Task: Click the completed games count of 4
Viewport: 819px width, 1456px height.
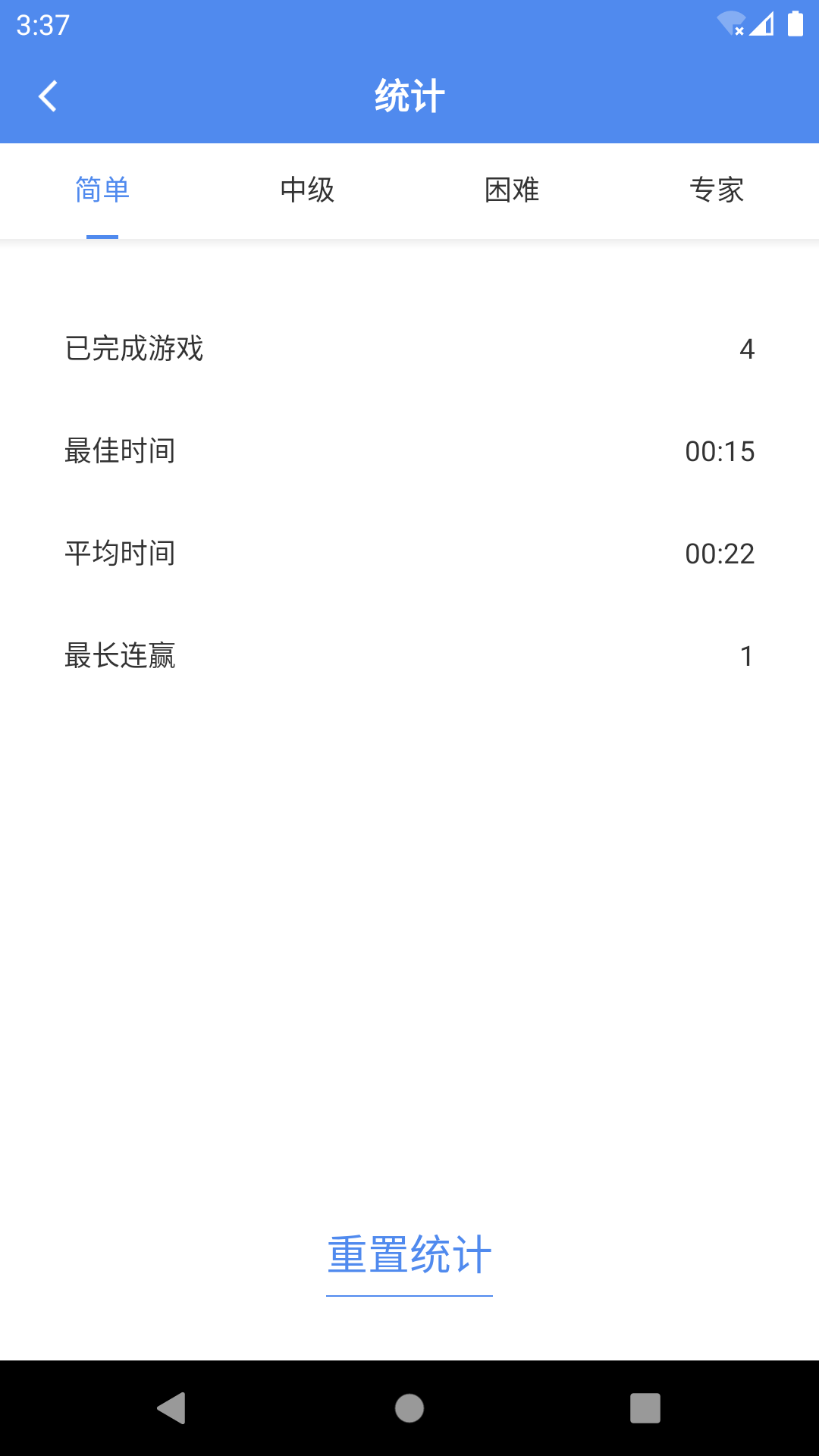Action: click(748, 348)
